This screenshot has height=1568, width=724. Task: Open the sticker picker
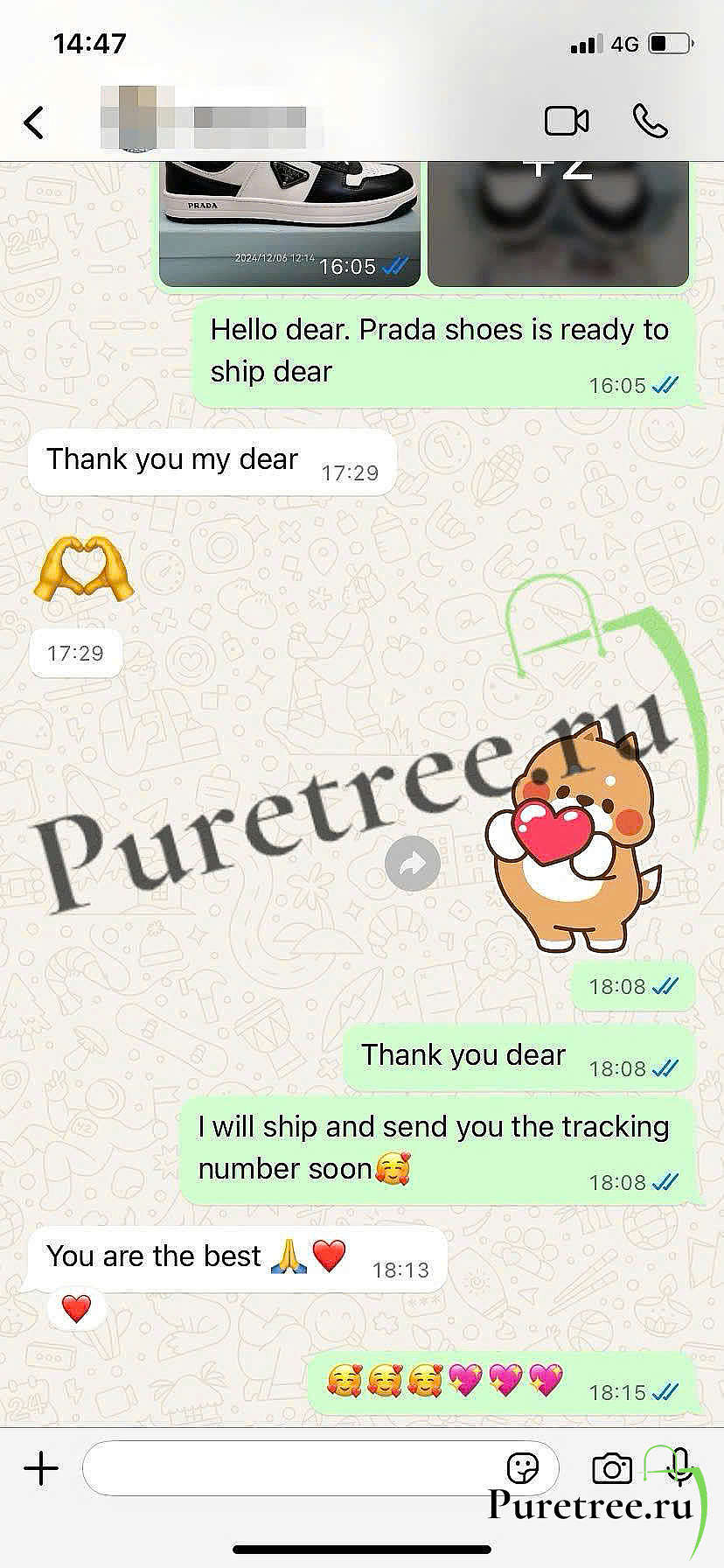click(x=522, y=1468)
